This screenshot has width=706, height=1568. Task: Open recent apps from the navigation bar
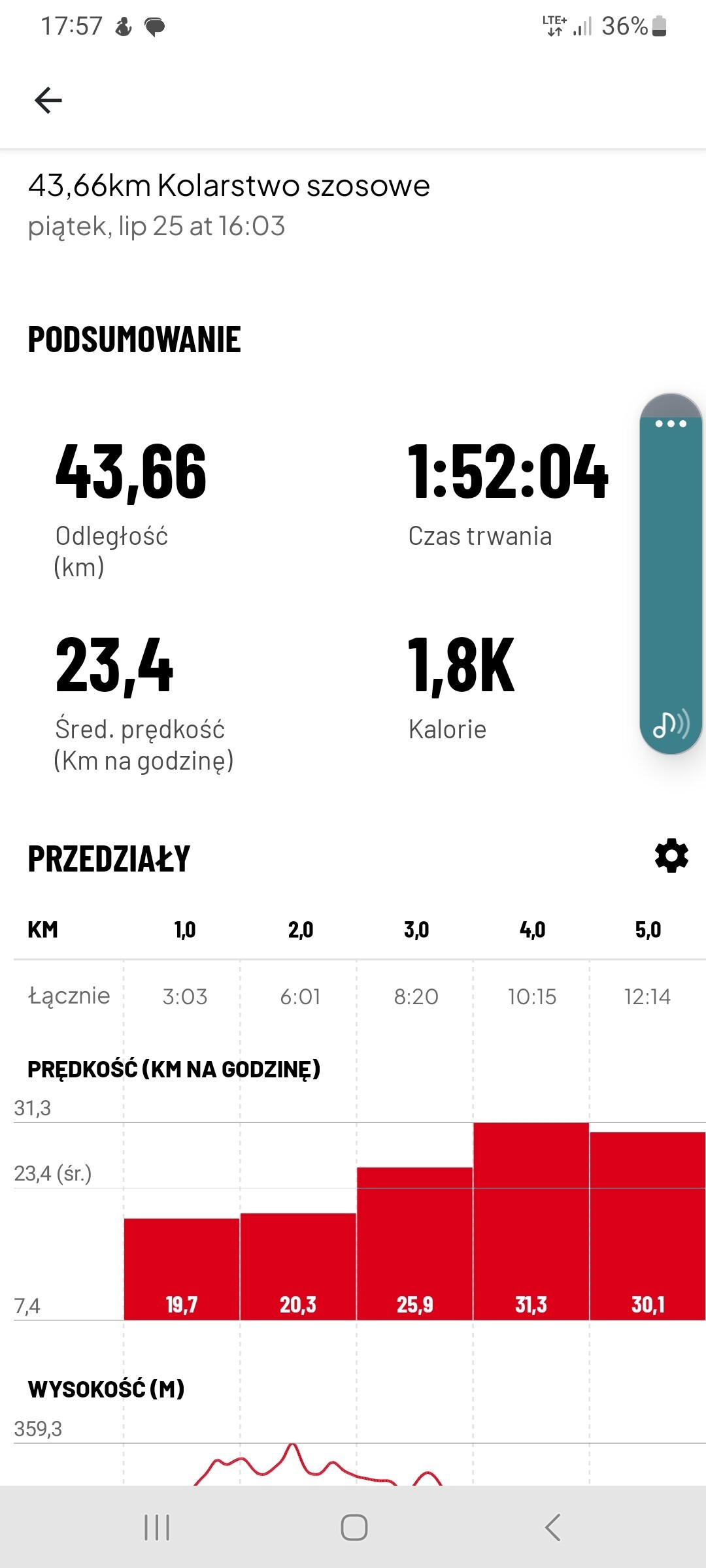point(157,1527)
